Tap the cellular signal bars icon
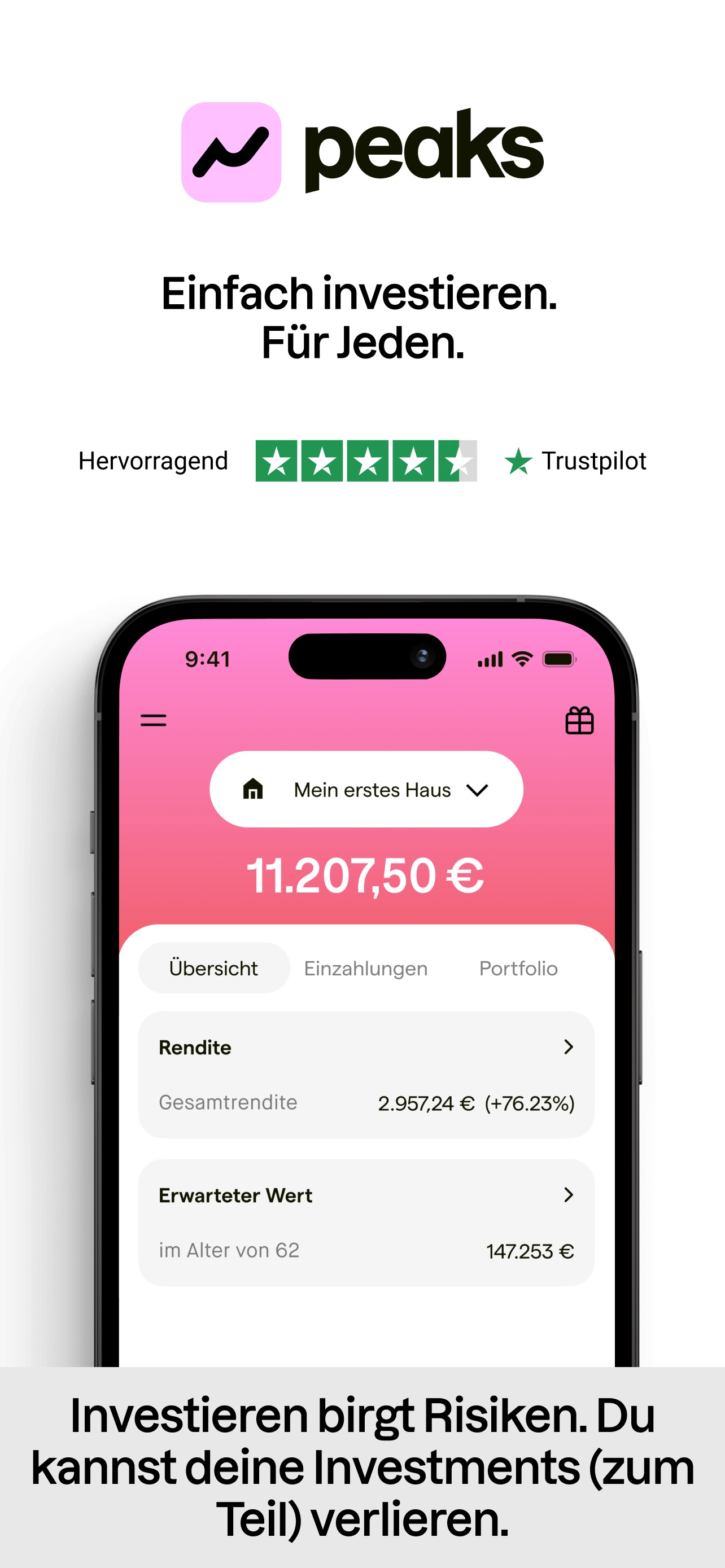Screen dimensions: 725x1568 [x=492, y=658]
